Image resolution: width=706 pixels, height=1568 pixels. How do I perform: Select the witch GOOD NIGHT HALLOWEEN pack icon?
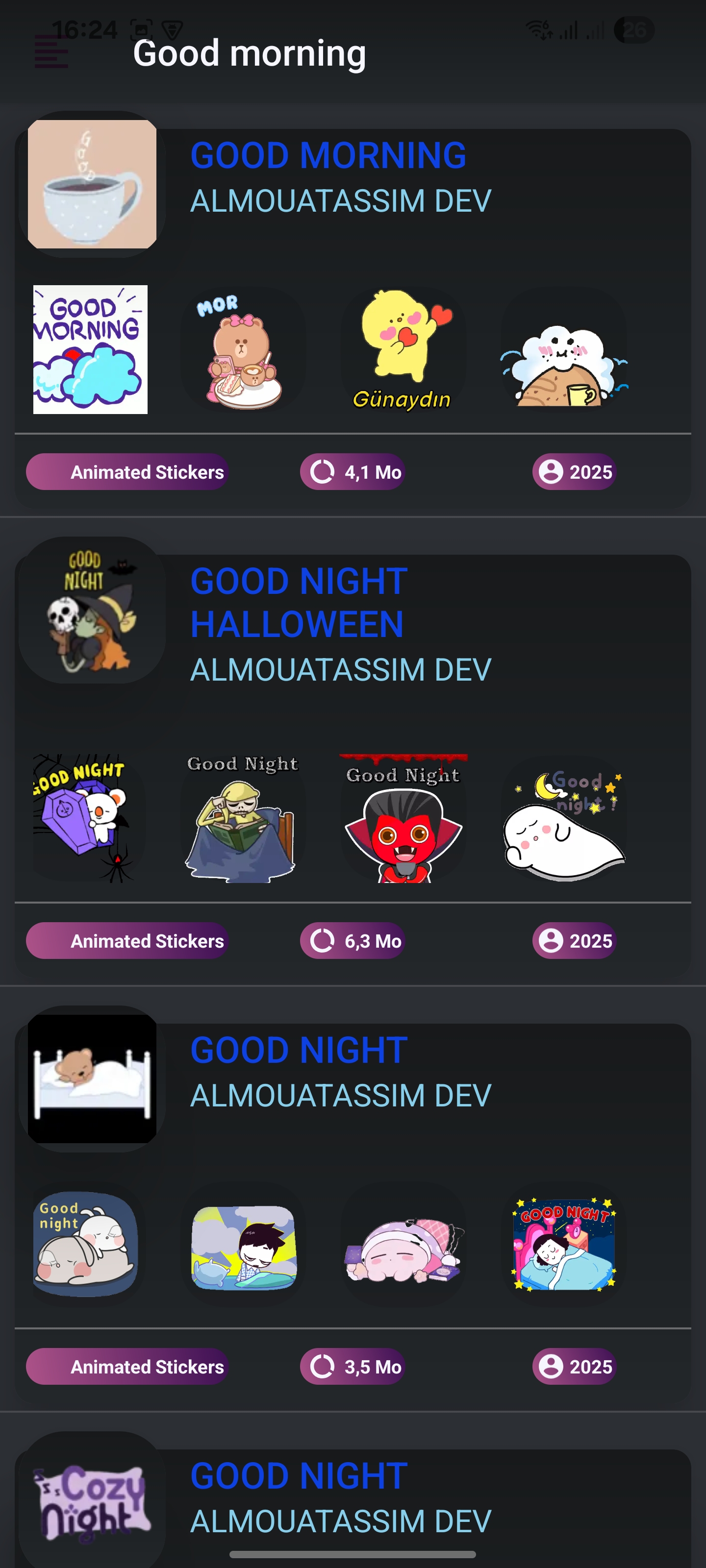click(x=90, y=611)
